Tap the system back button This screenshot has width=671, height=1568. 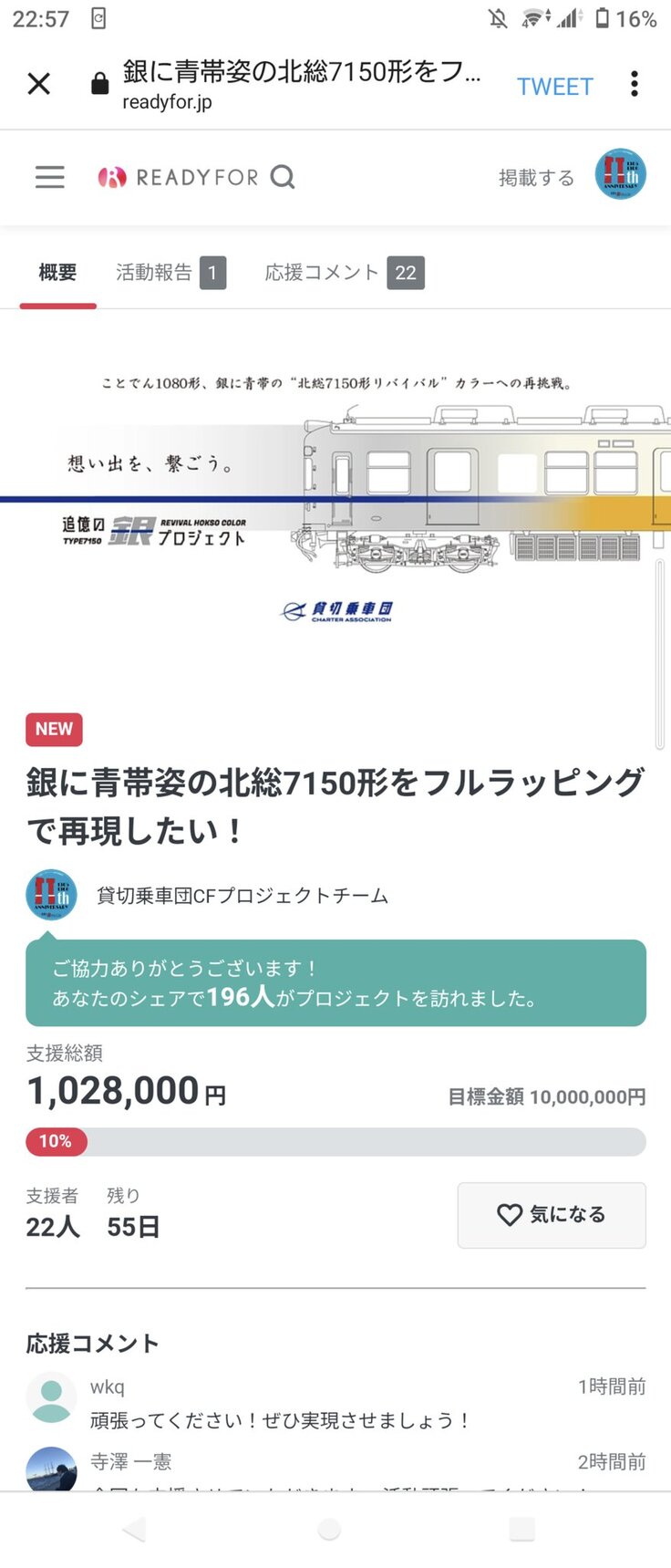click(x=134, y=1530)
